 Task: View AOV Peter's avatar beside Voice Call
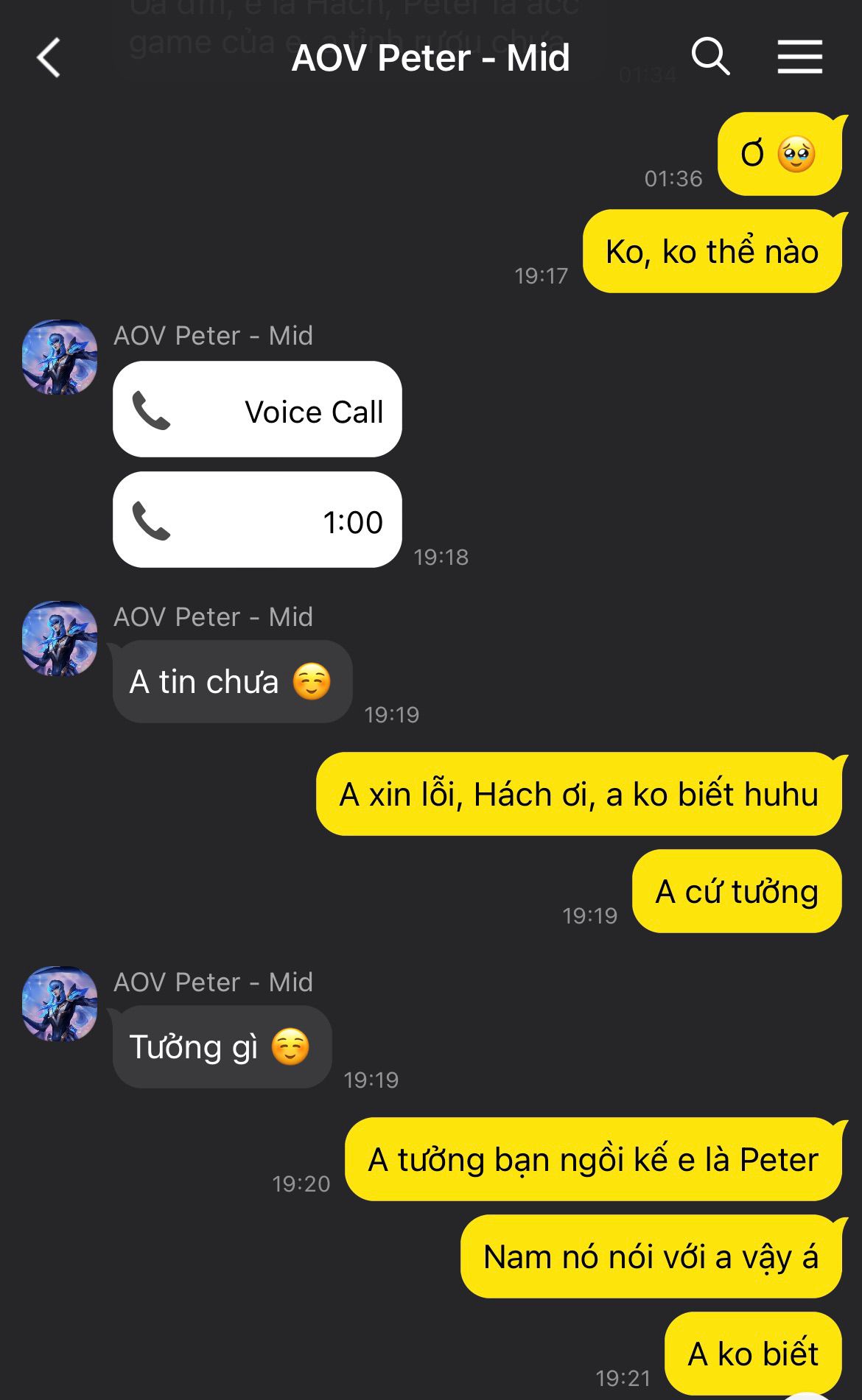(60, 357)
